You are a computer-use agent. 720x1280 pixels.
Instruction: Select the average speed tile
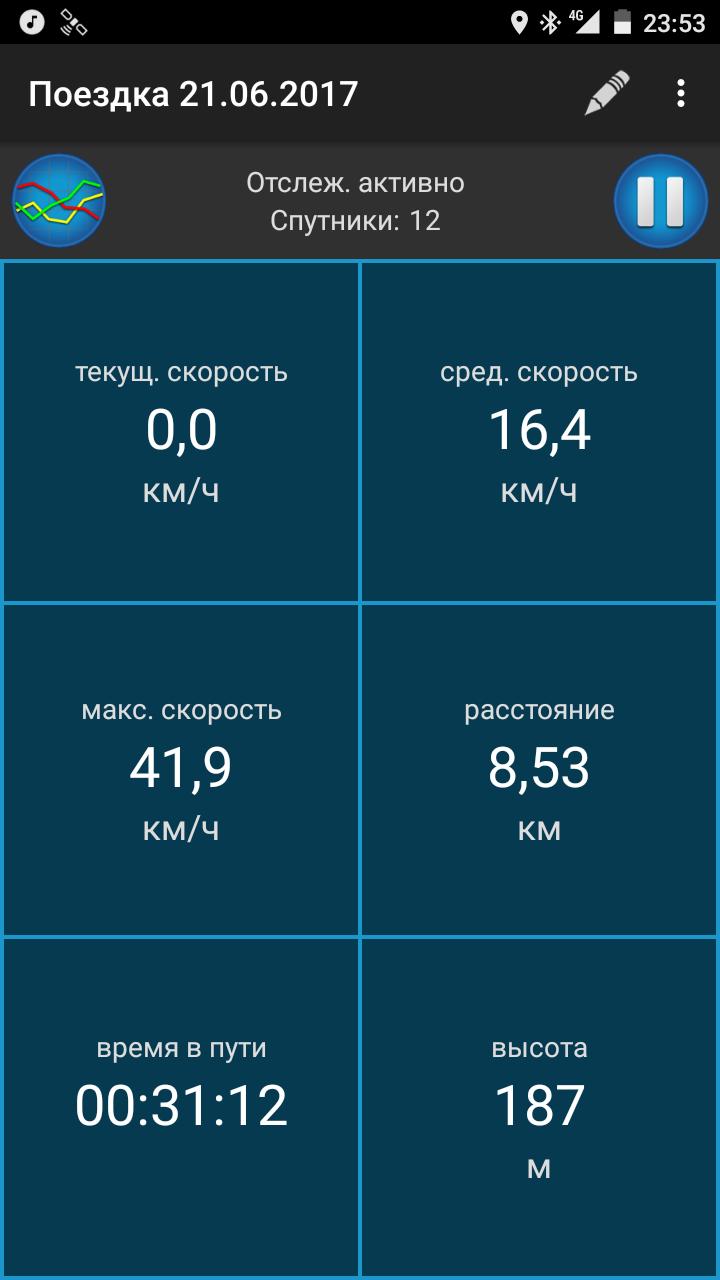coord(539,432)
